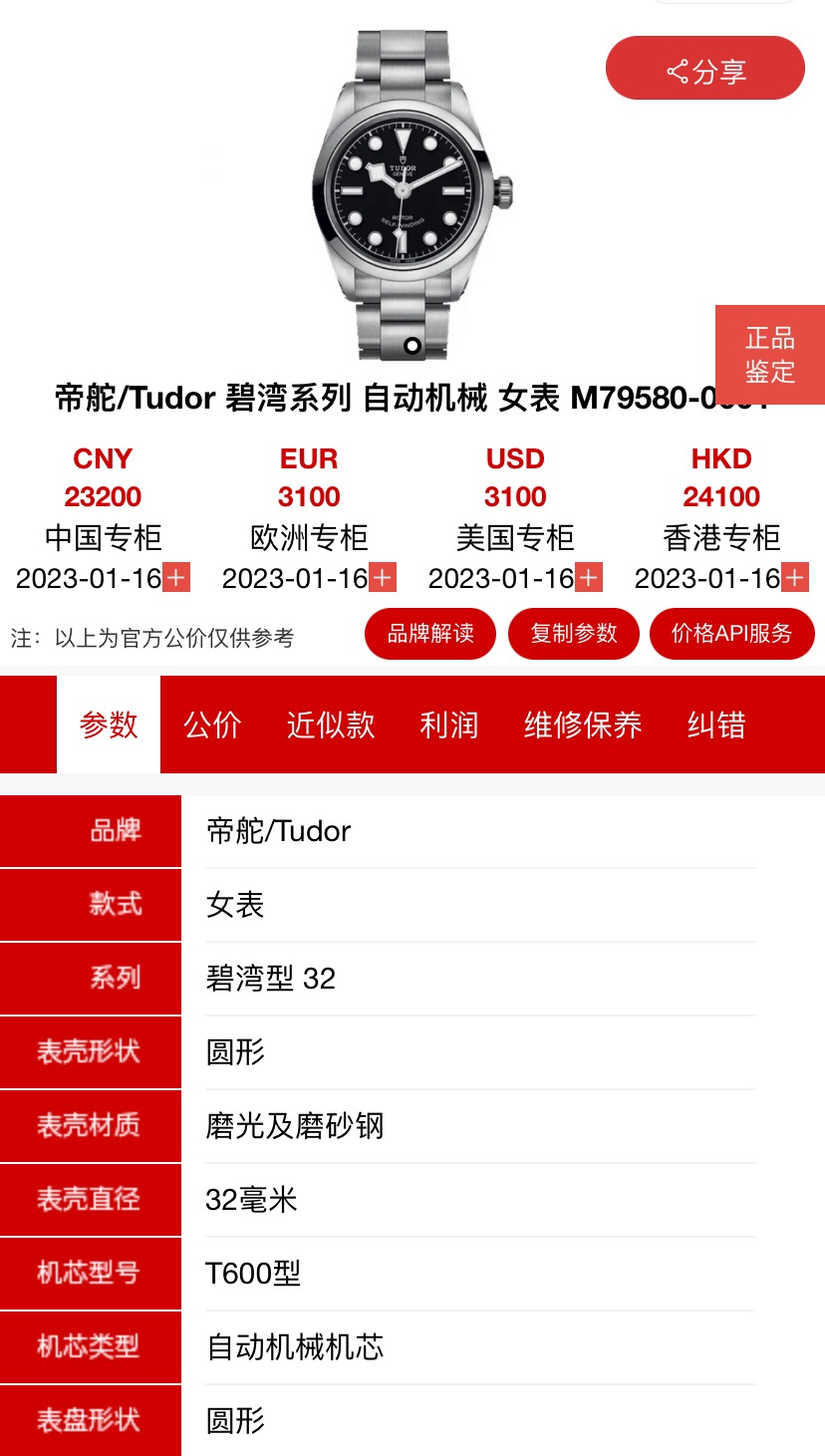
Task: Select the 纠错 correction tab
Action: tap(716, 725)
